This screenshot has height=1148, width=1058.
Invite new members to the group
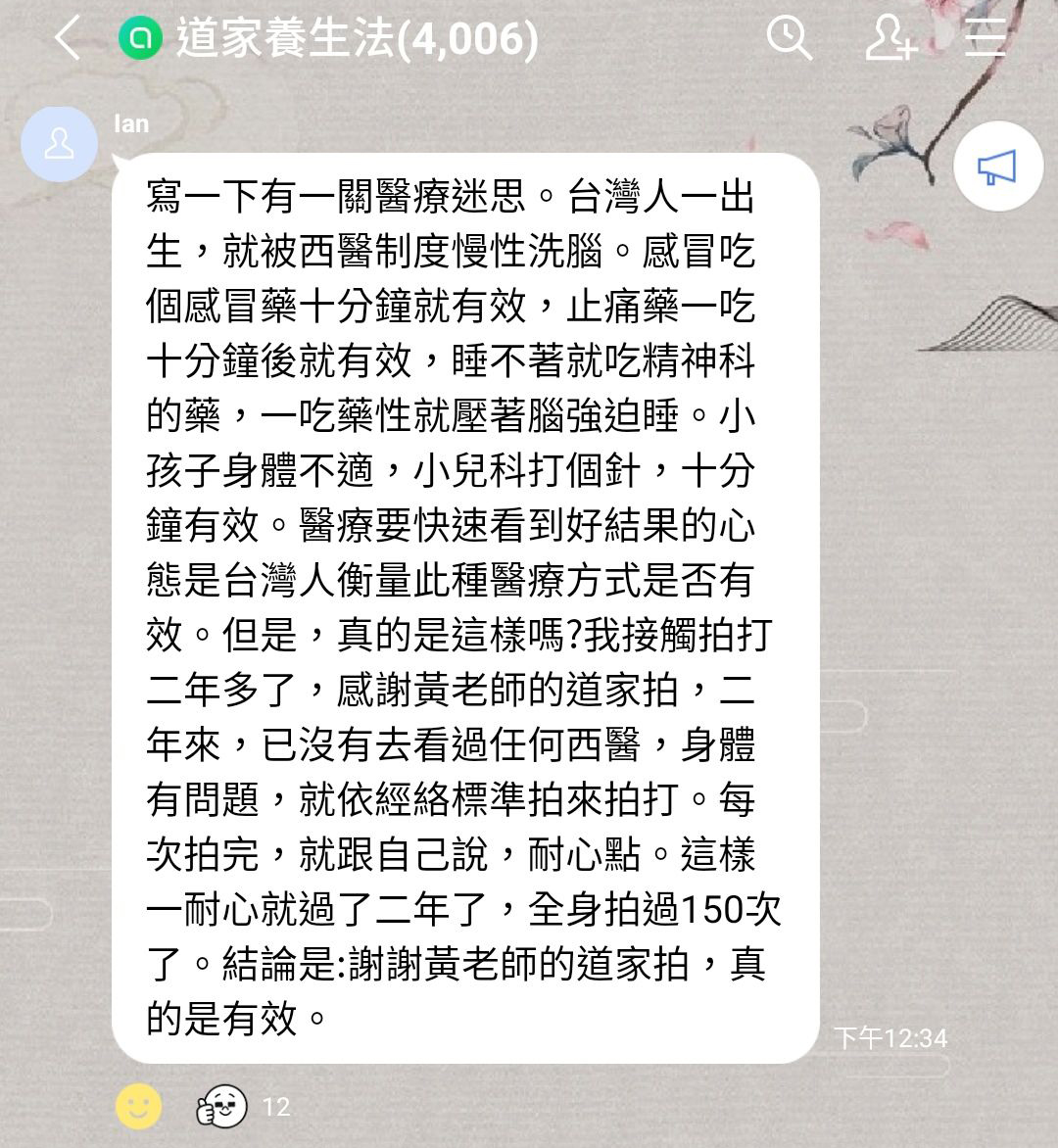click(890, 39)
